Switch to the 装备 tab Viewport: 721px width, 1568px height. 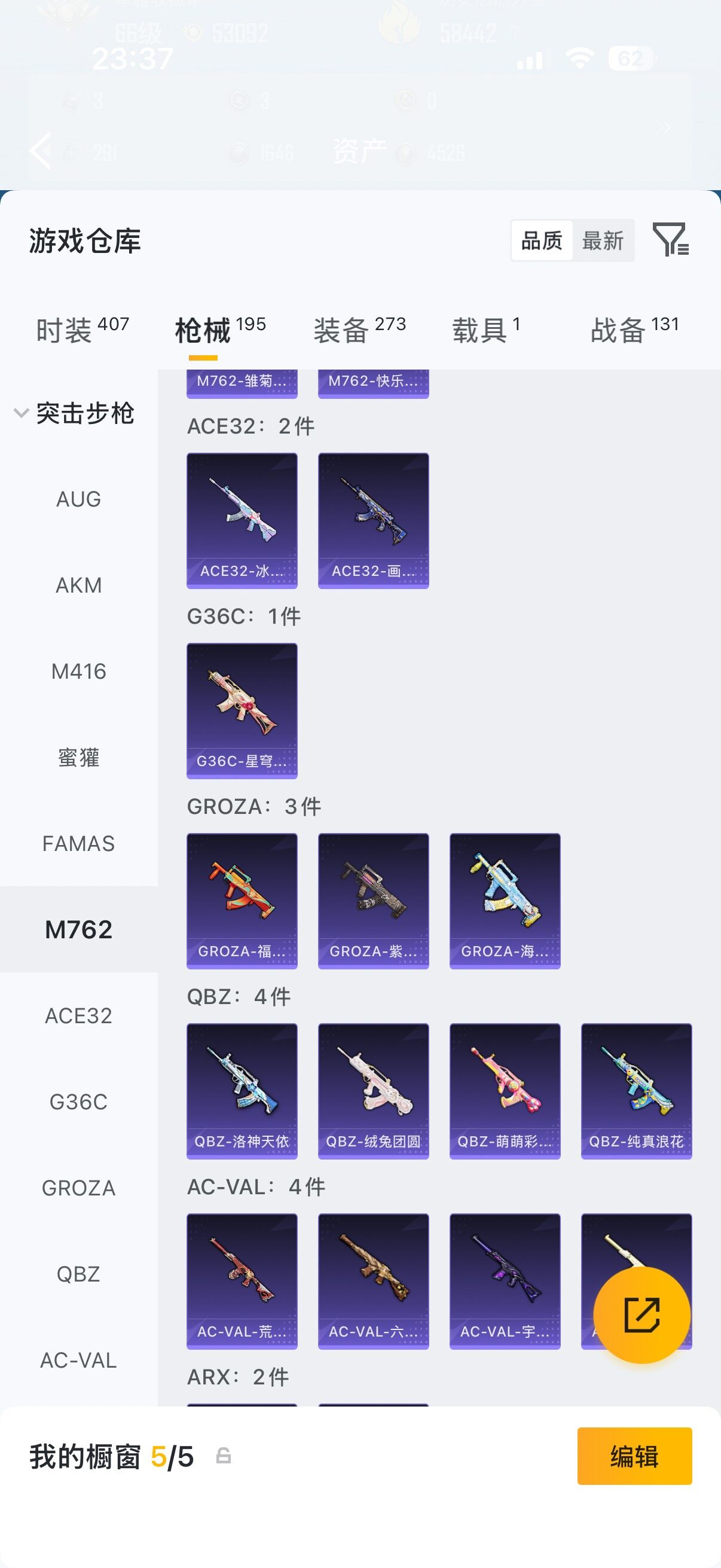click(x=359, y=331)
